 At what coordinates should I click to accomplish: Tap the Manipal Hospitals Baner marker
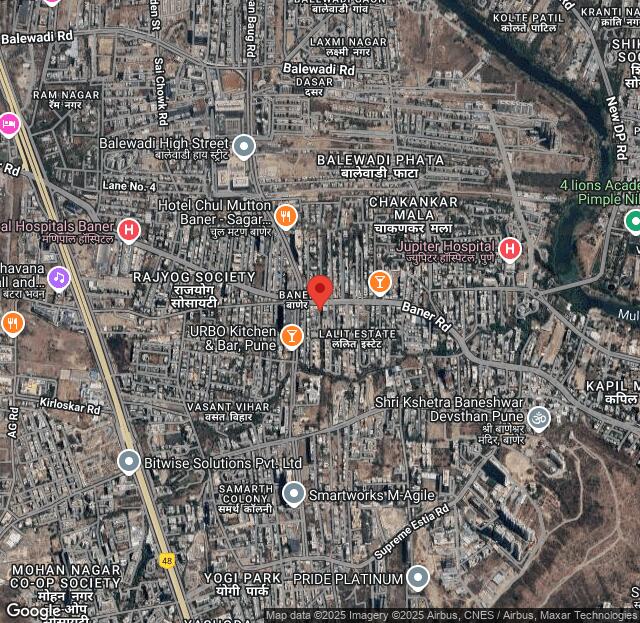(x=128, y=231)
